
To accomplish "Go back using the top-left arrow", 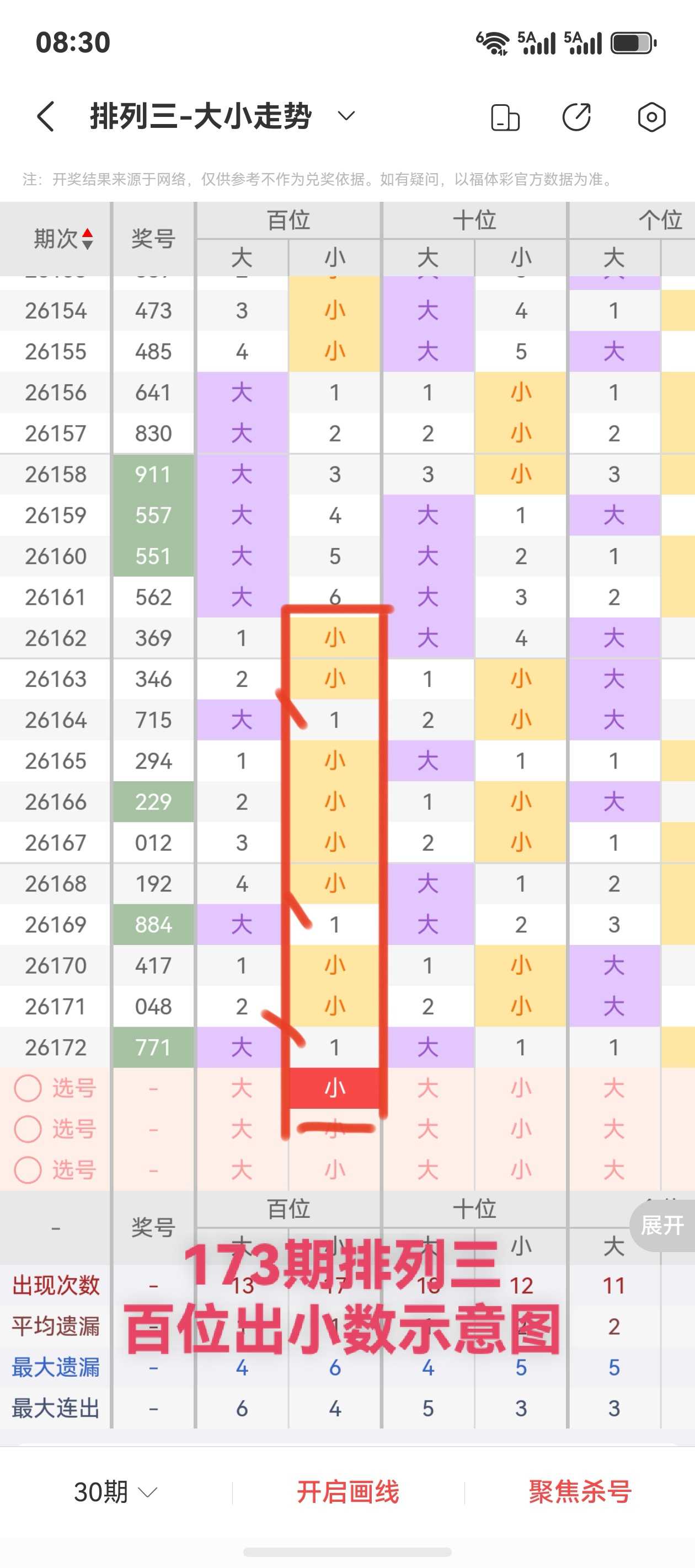I will coord(46,116).
